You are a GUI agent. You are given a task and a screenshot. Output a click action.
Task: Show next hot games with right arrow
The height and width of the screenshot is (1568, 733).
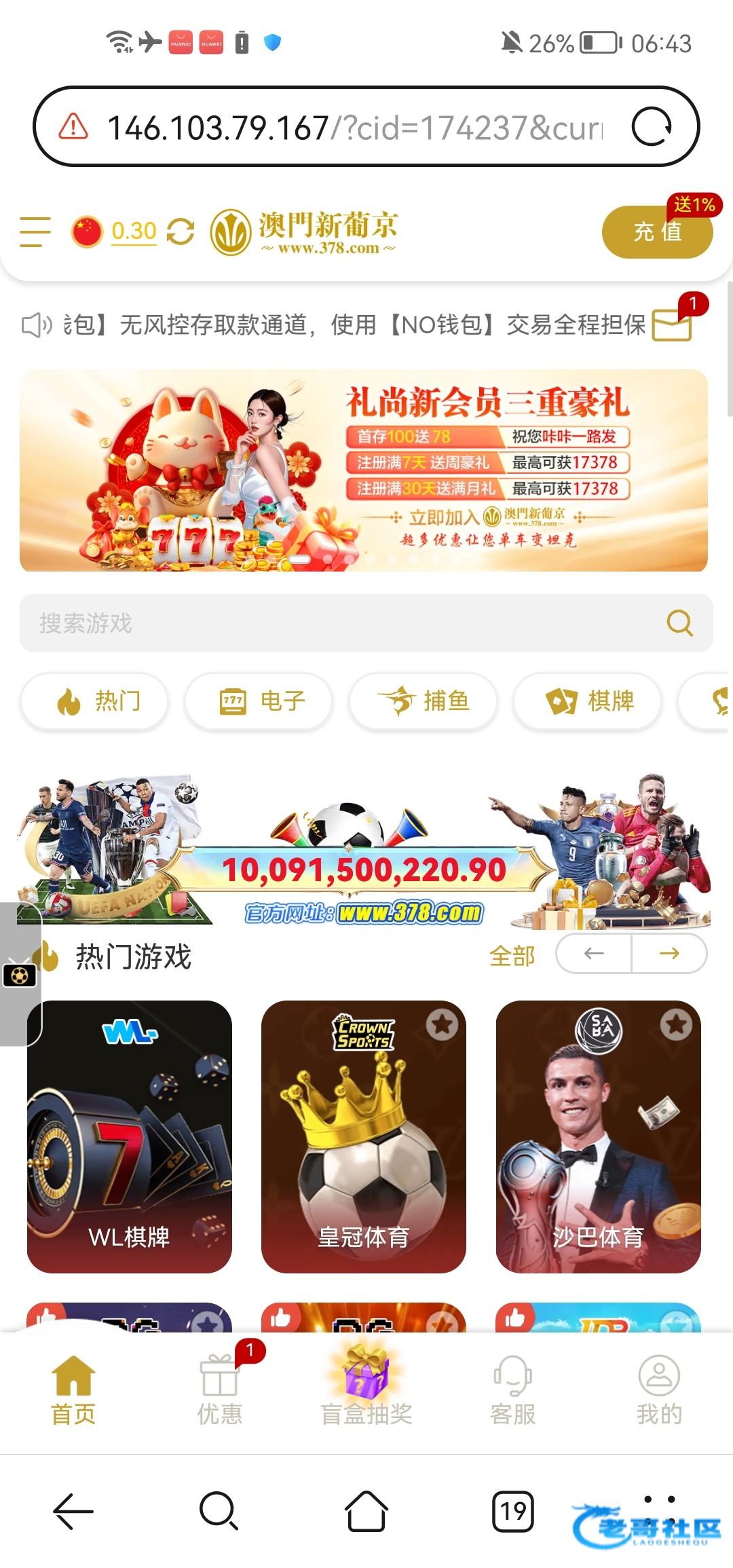[669, 954]
